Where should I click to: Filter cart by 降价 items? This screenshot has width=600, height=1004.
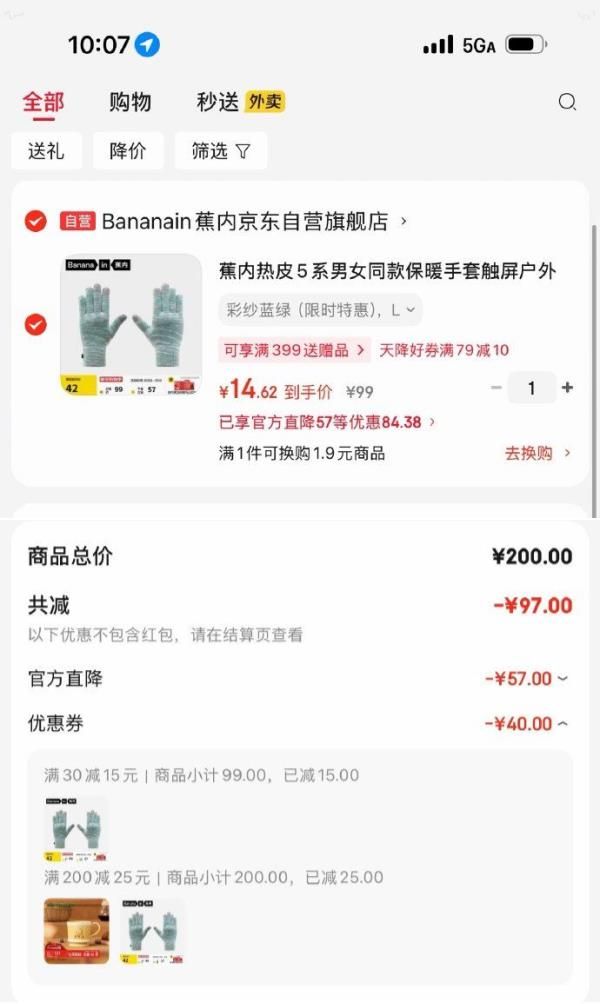[127, 151]
